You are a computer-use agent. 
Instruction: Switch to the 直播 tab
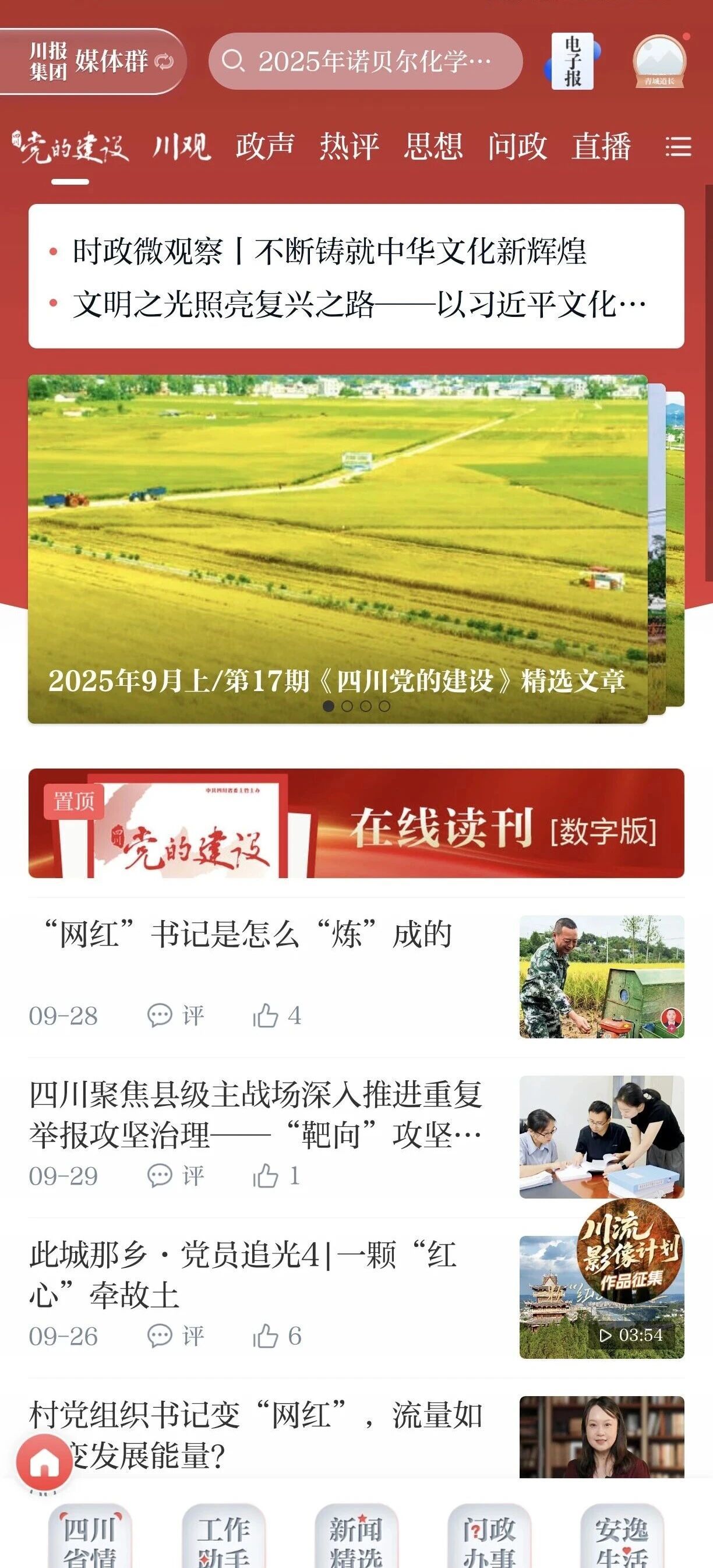point(601,147)
